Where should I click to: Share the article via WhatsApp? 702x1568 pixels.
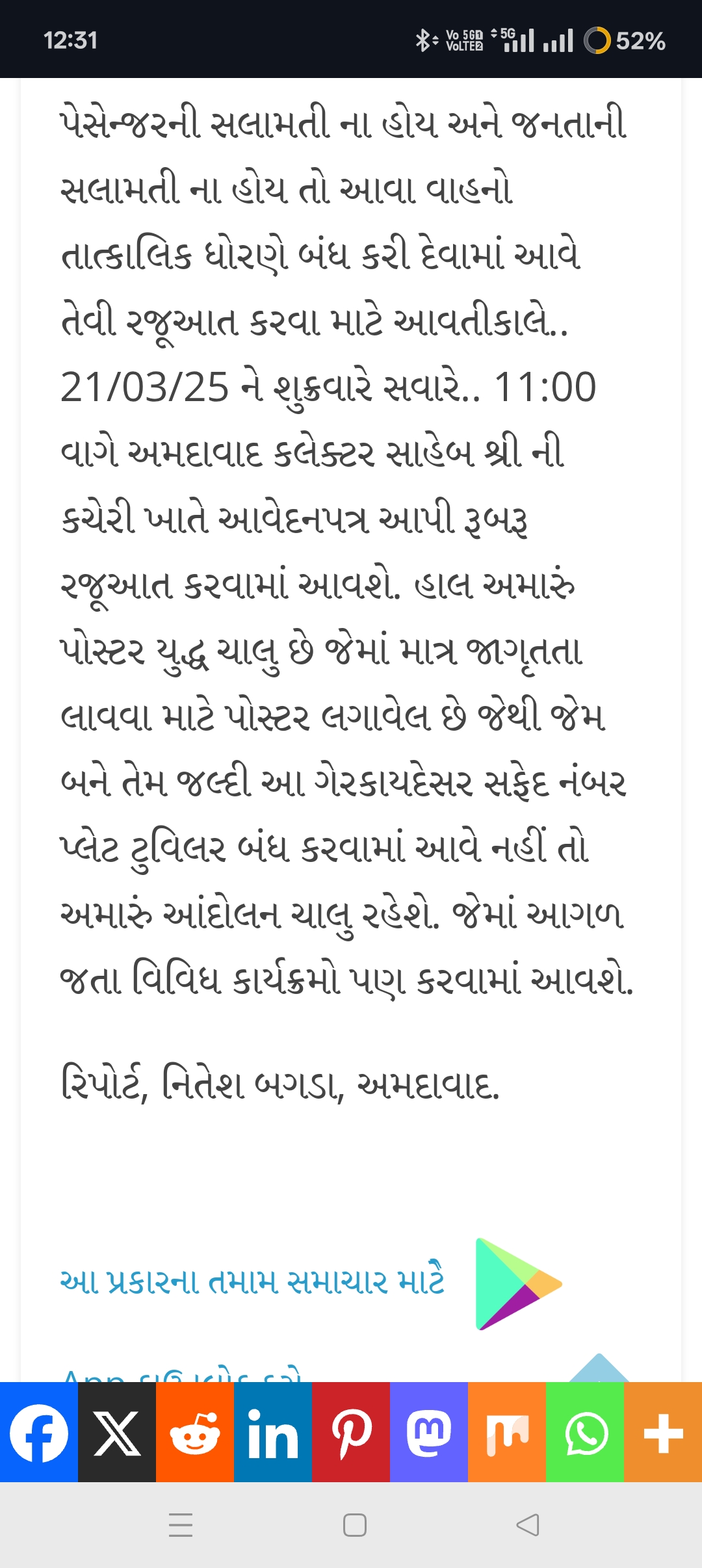[x=585, y=1433]
